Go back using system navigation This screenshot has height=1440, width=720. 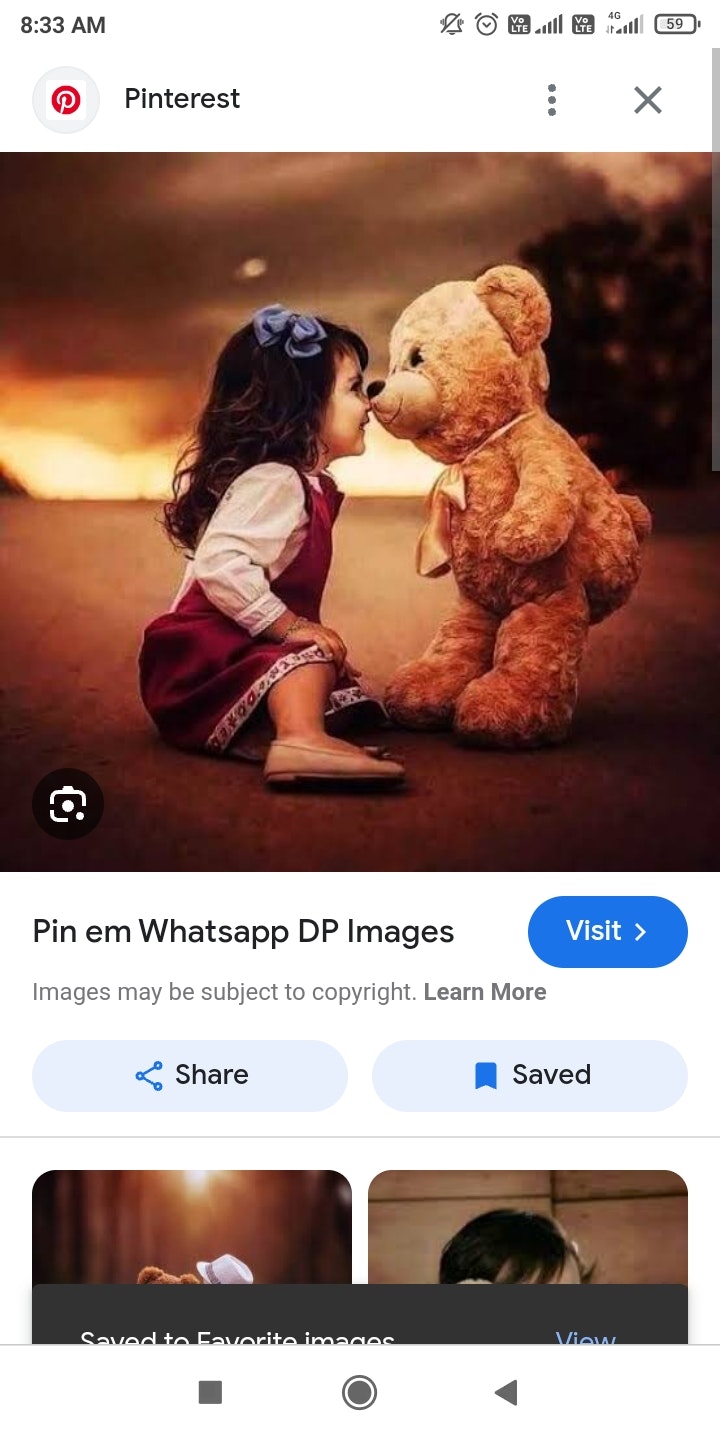506,1392
